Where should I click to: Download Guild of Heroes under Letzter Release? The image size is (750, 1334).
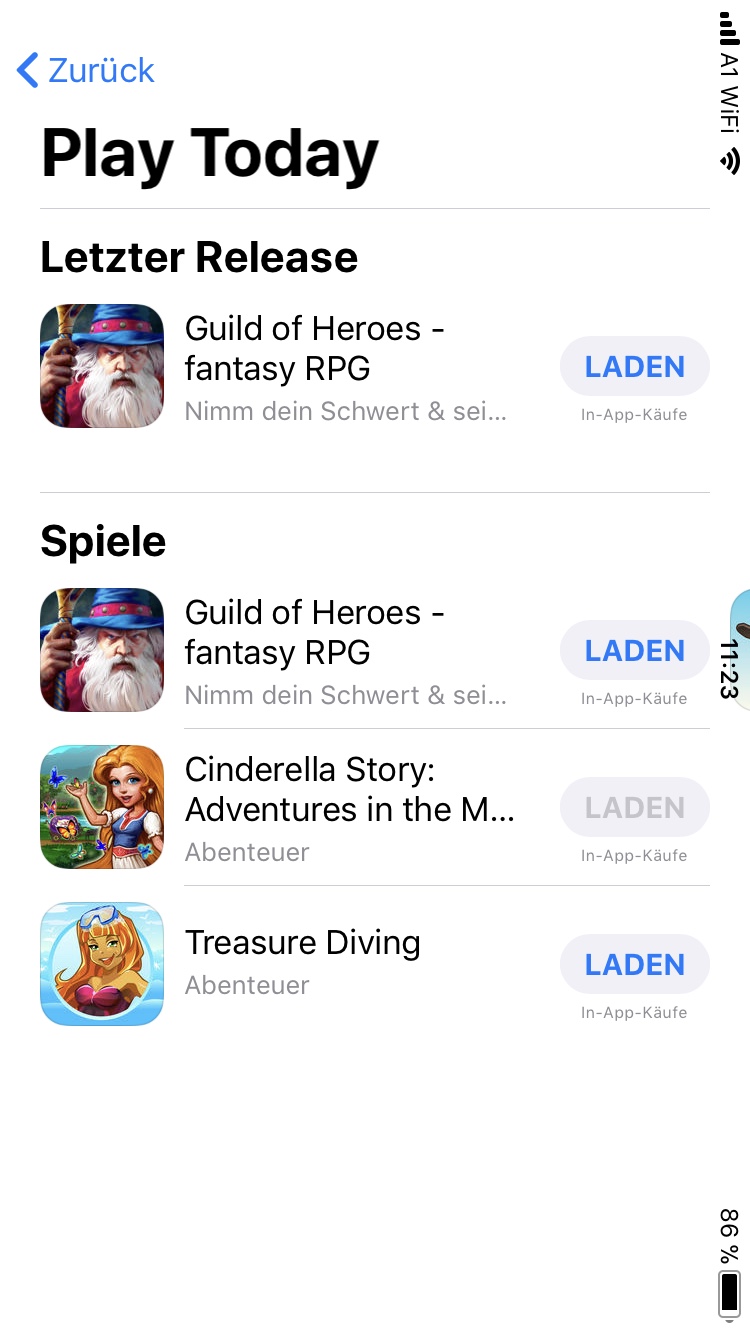click(635, 367)
